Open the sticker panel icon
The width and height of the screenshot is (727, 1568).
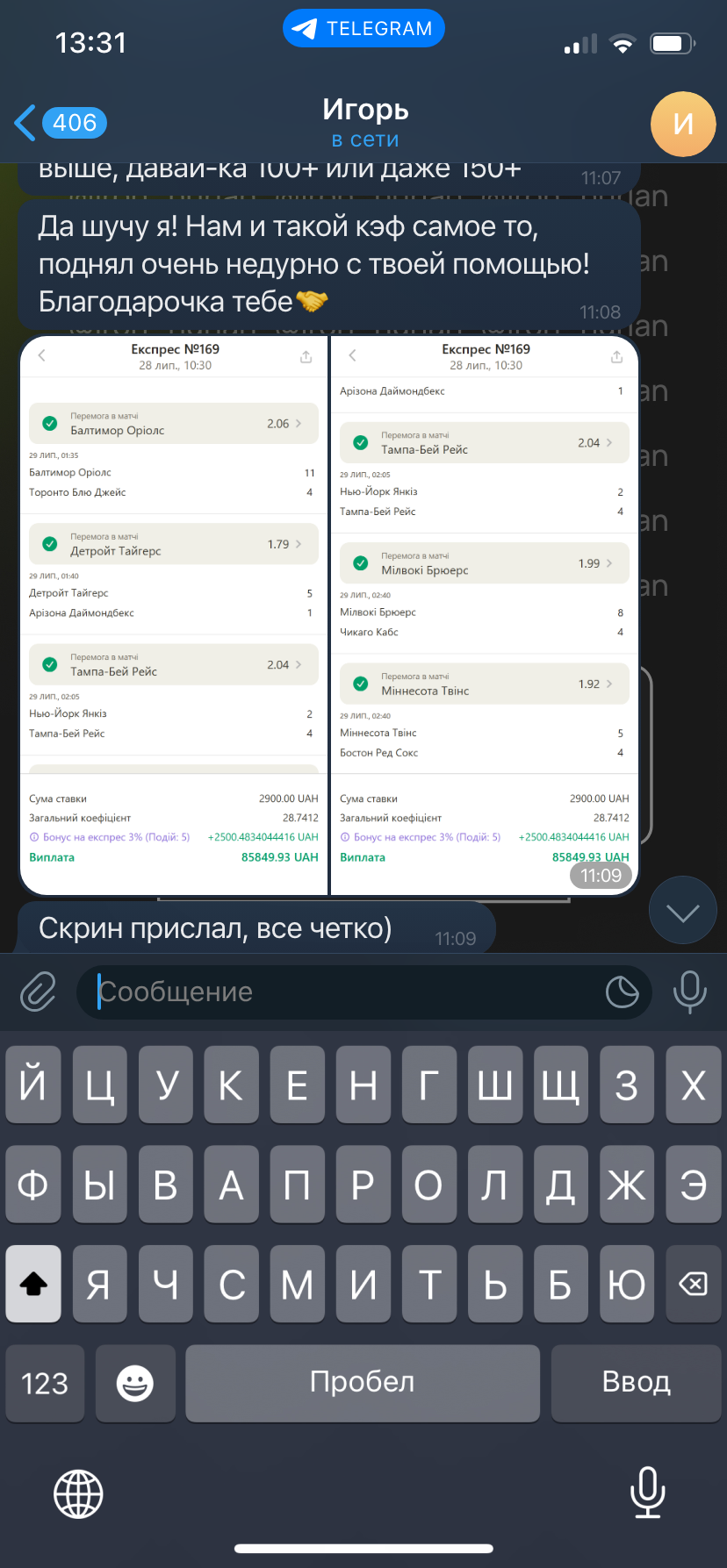pyautogui.click(x=623, y=992)
